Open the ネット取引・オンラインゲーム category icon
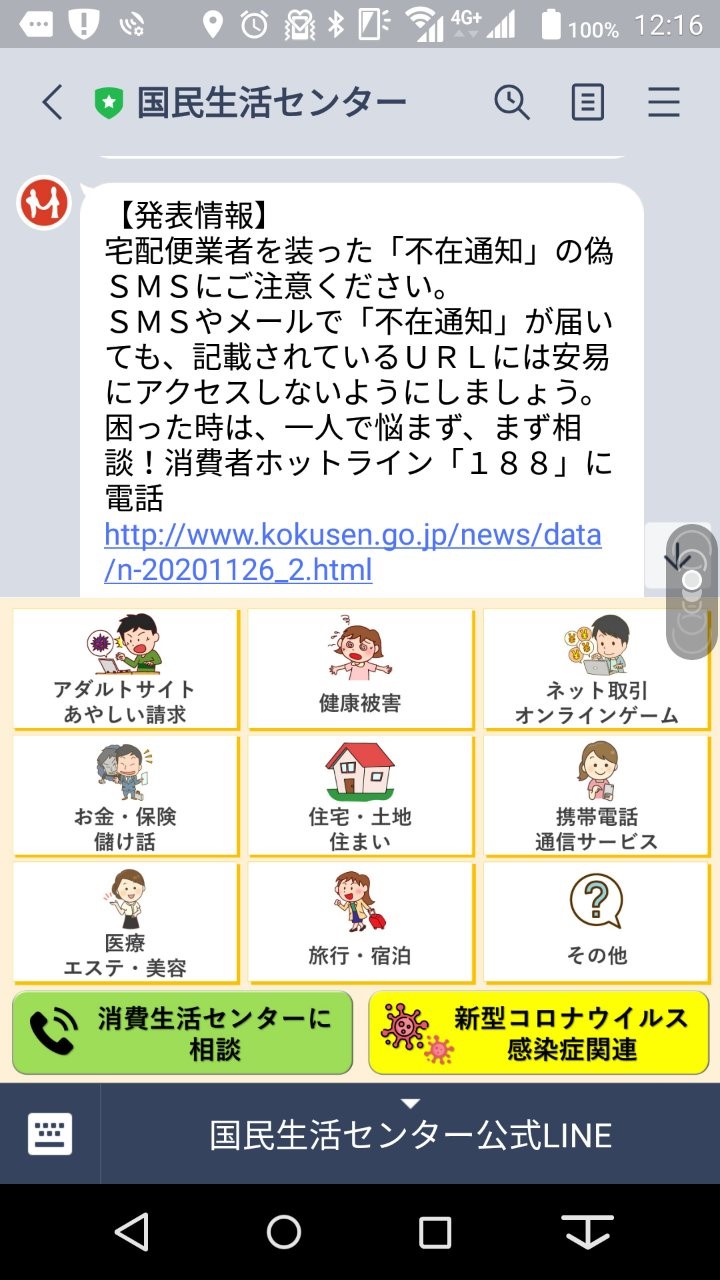 pyautogui.click(x=596, y=668)
